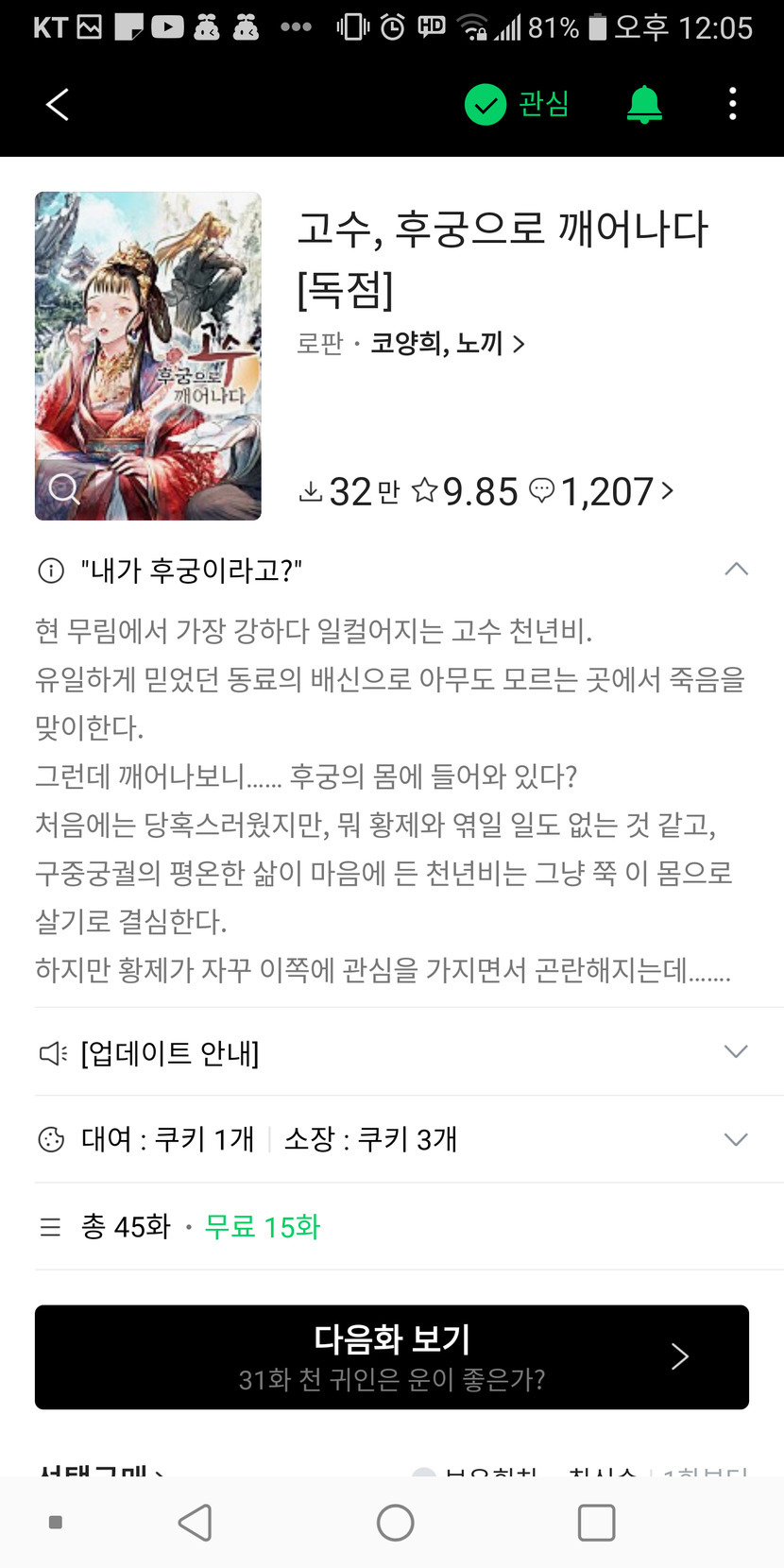The image size is (784, 1568).
Task: Open the system recent apps view
Action: tap(596, 1523)
